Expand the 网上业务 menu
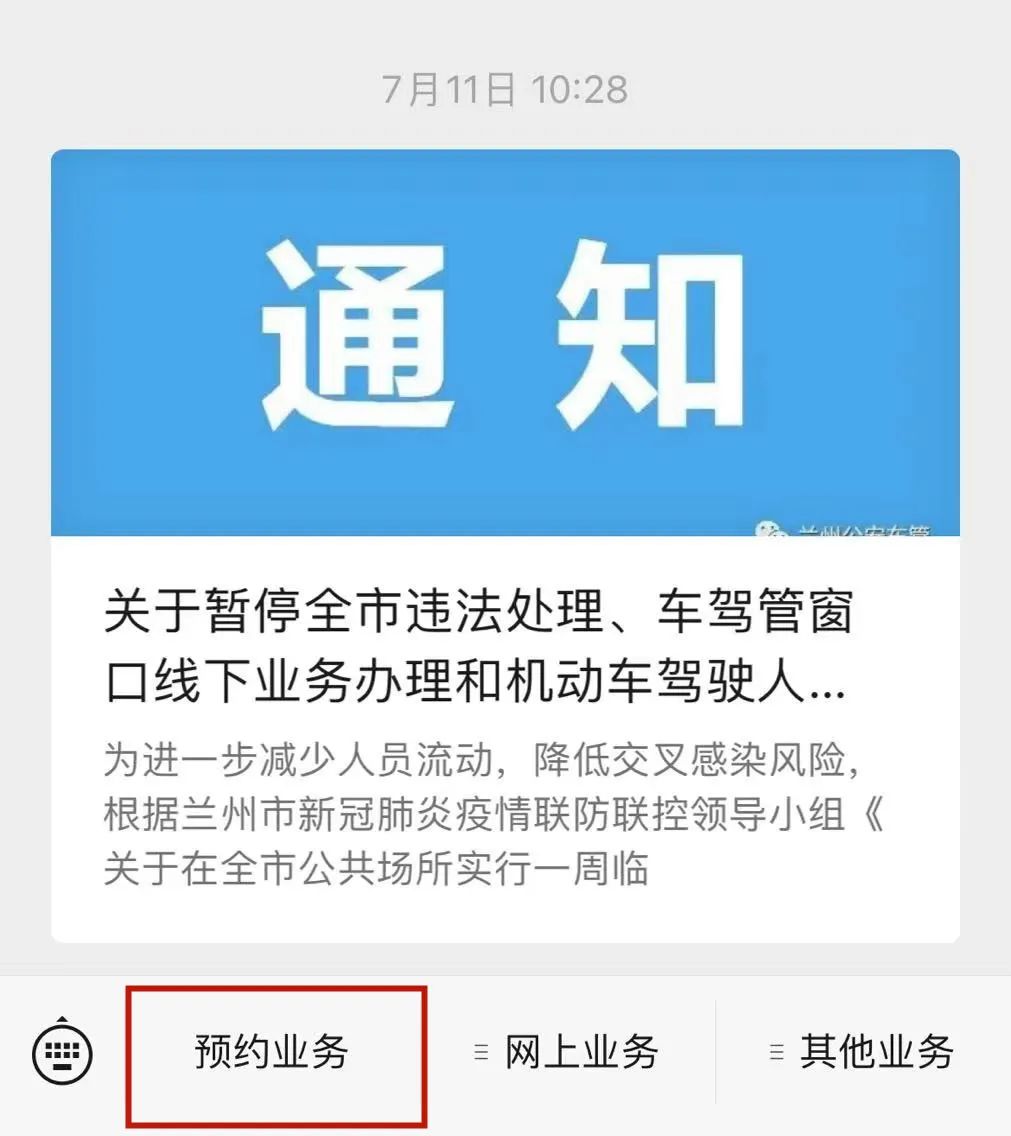 565,1052
